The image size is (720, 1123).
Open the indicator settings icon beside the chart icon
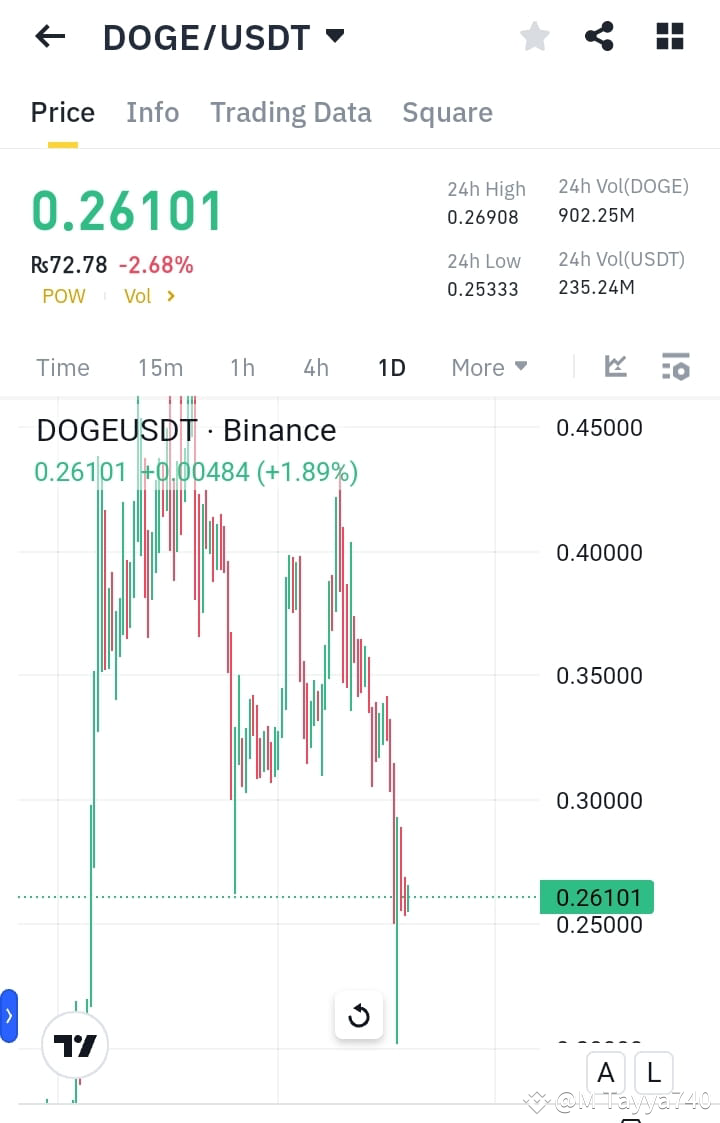click(676, 367)
